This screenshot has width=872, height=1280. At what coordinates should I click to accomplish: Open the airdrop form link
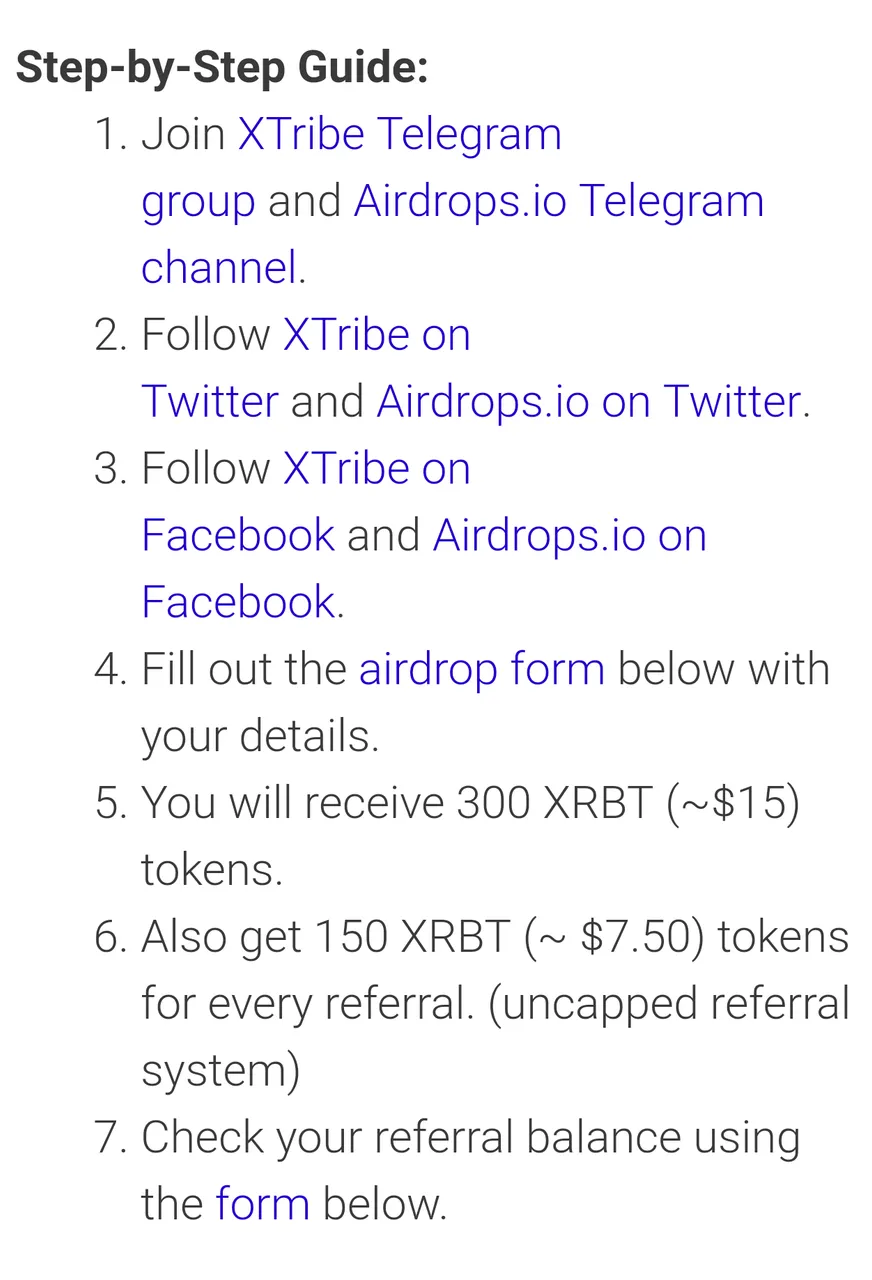(x=481, y=669)
